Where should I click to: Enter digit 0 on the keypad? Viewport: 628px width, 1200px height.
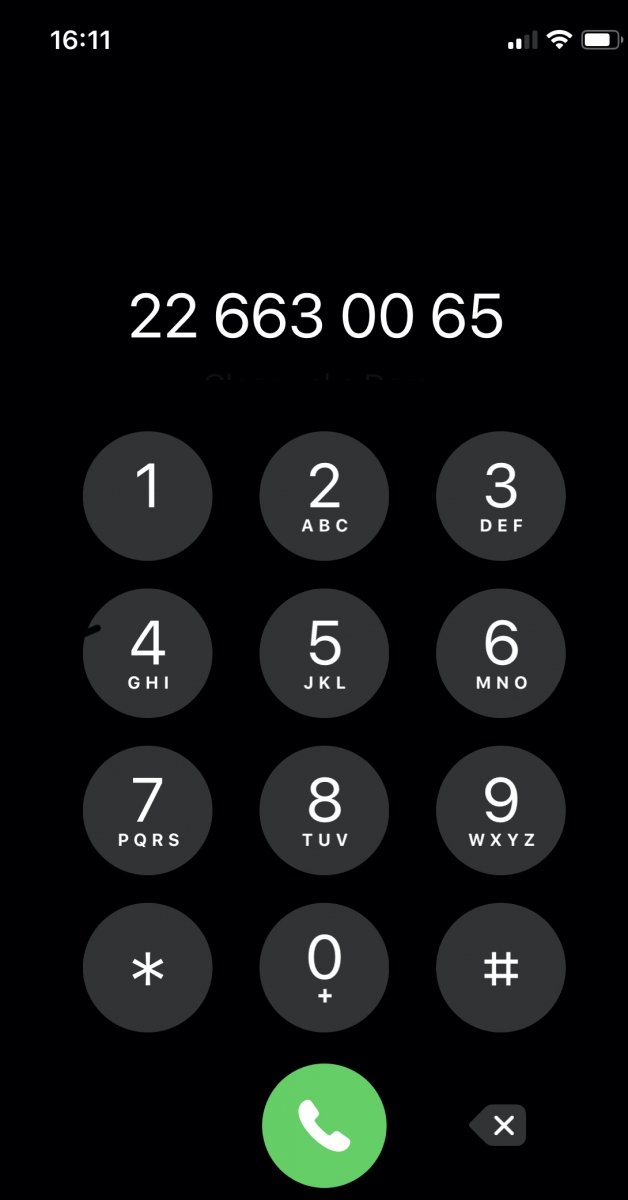click(324, 967)
